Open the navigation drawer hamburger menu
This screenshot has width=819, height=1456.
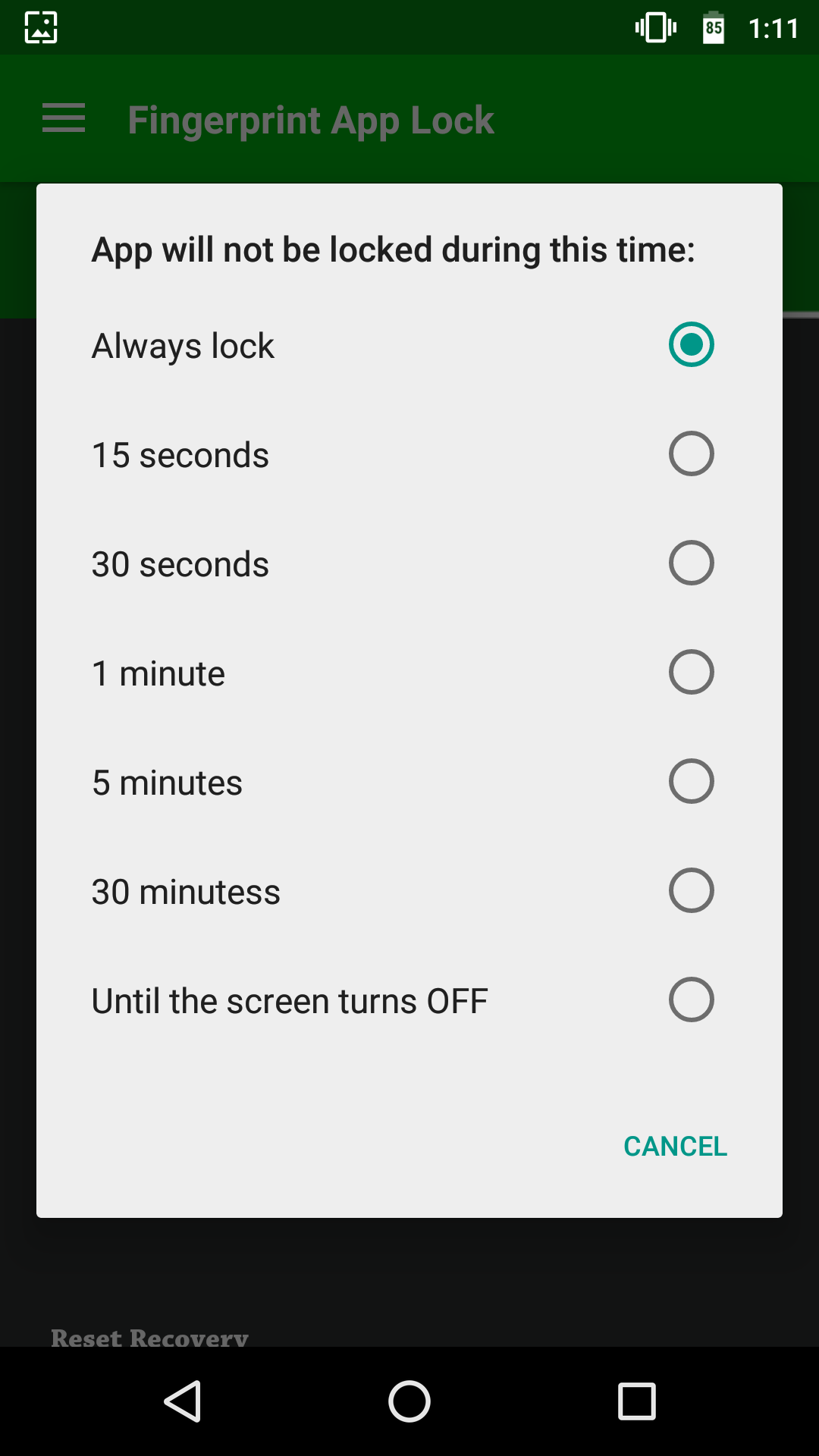63,119
